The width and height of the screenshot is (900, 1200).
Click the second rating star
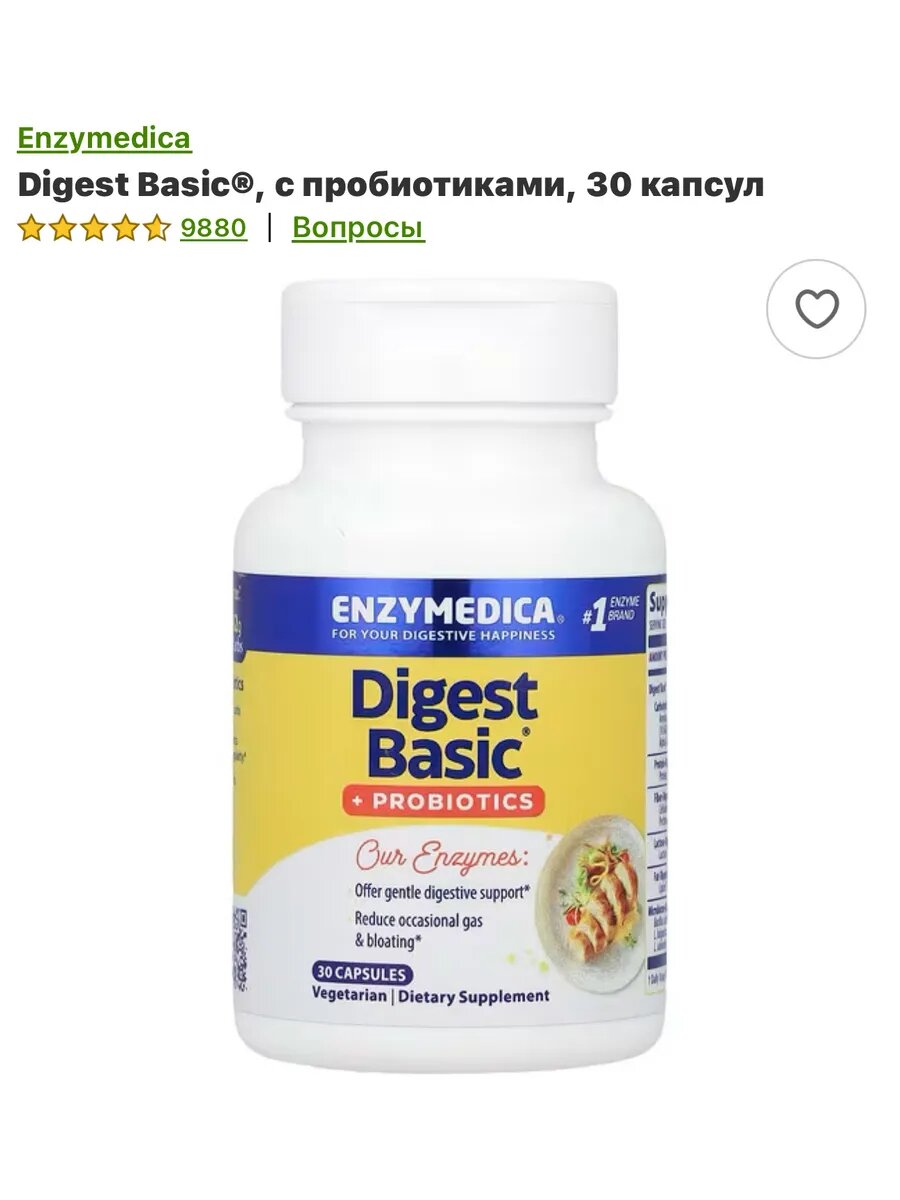pos(61,229)
